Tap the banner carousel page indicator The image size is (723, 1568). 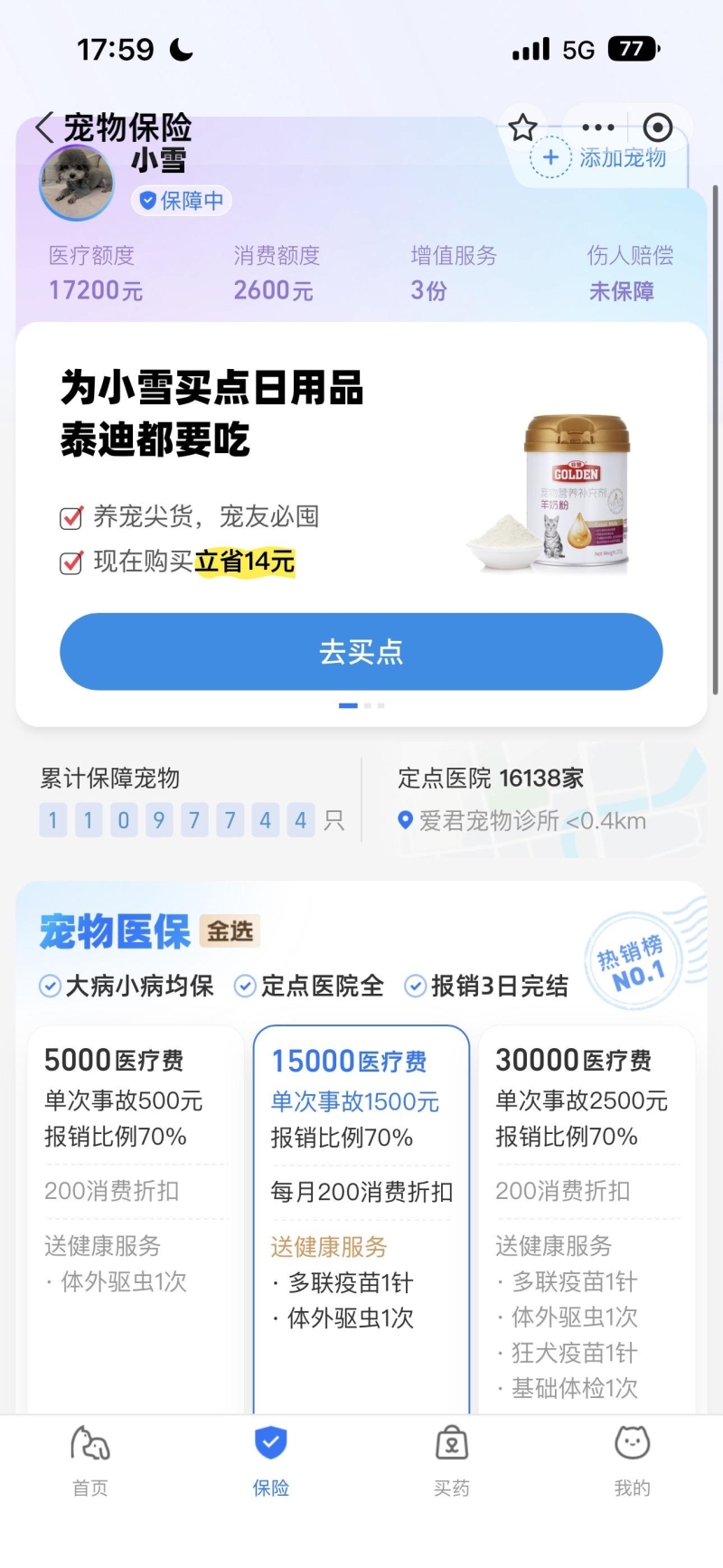click(x=361, y=705)
